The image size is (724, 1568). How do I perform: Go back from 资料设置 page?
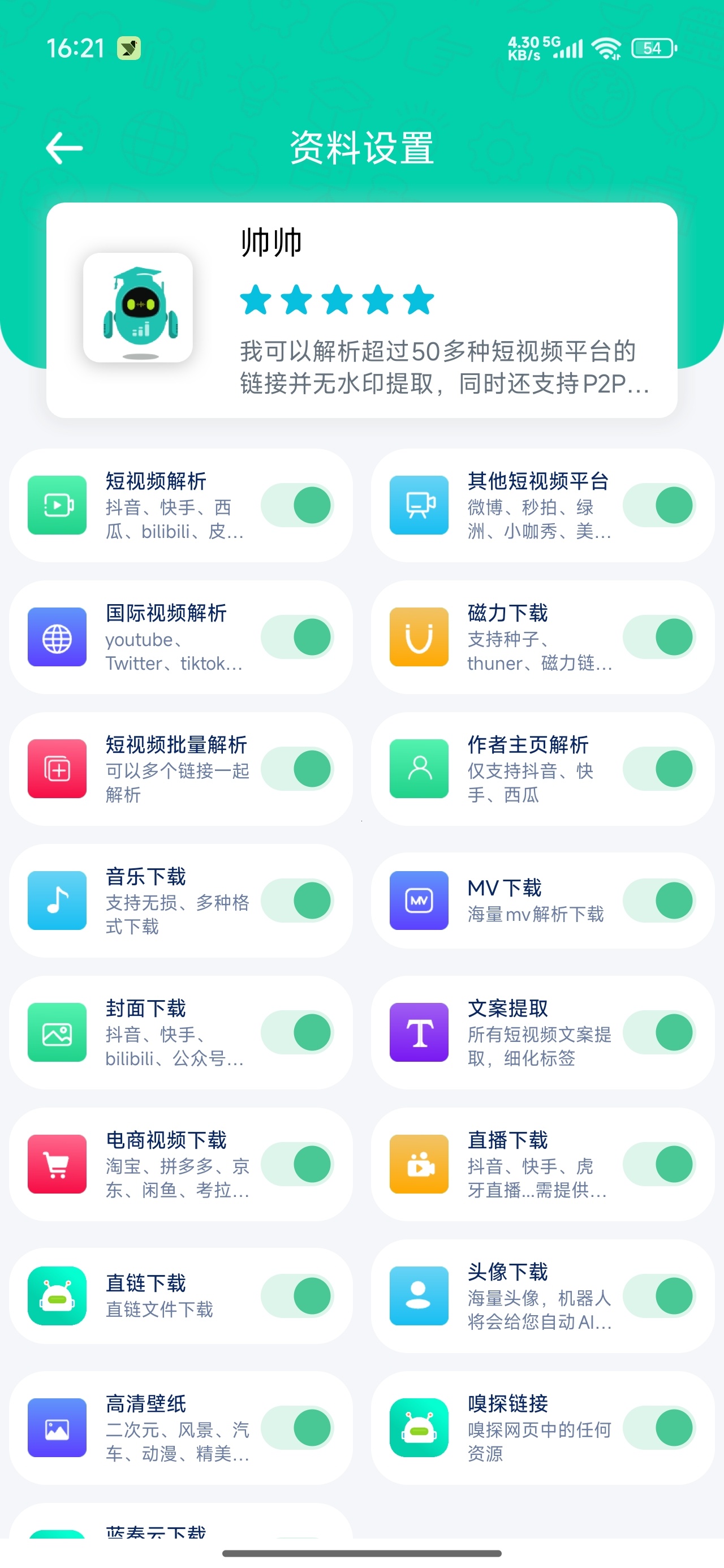[x=64, y=148]
